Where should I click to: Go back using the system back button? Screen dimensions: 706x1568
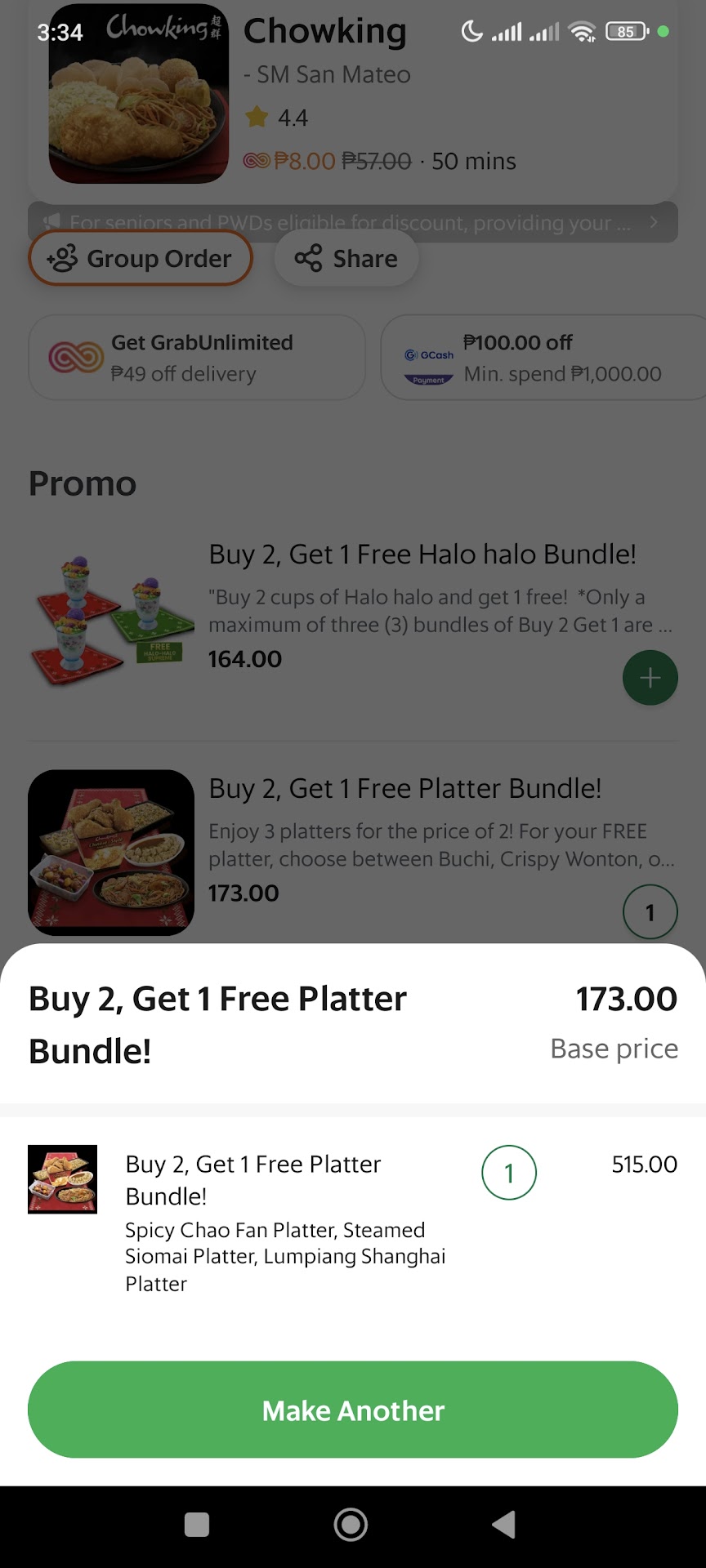(x=504, y=1525)
